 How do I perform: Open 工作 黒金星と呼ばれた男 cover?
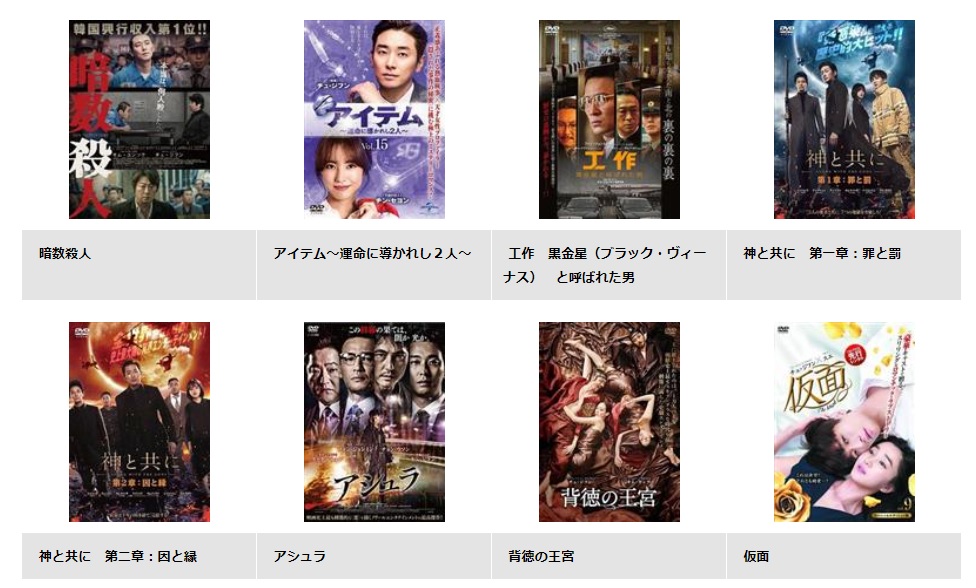[x=609, y=119]
